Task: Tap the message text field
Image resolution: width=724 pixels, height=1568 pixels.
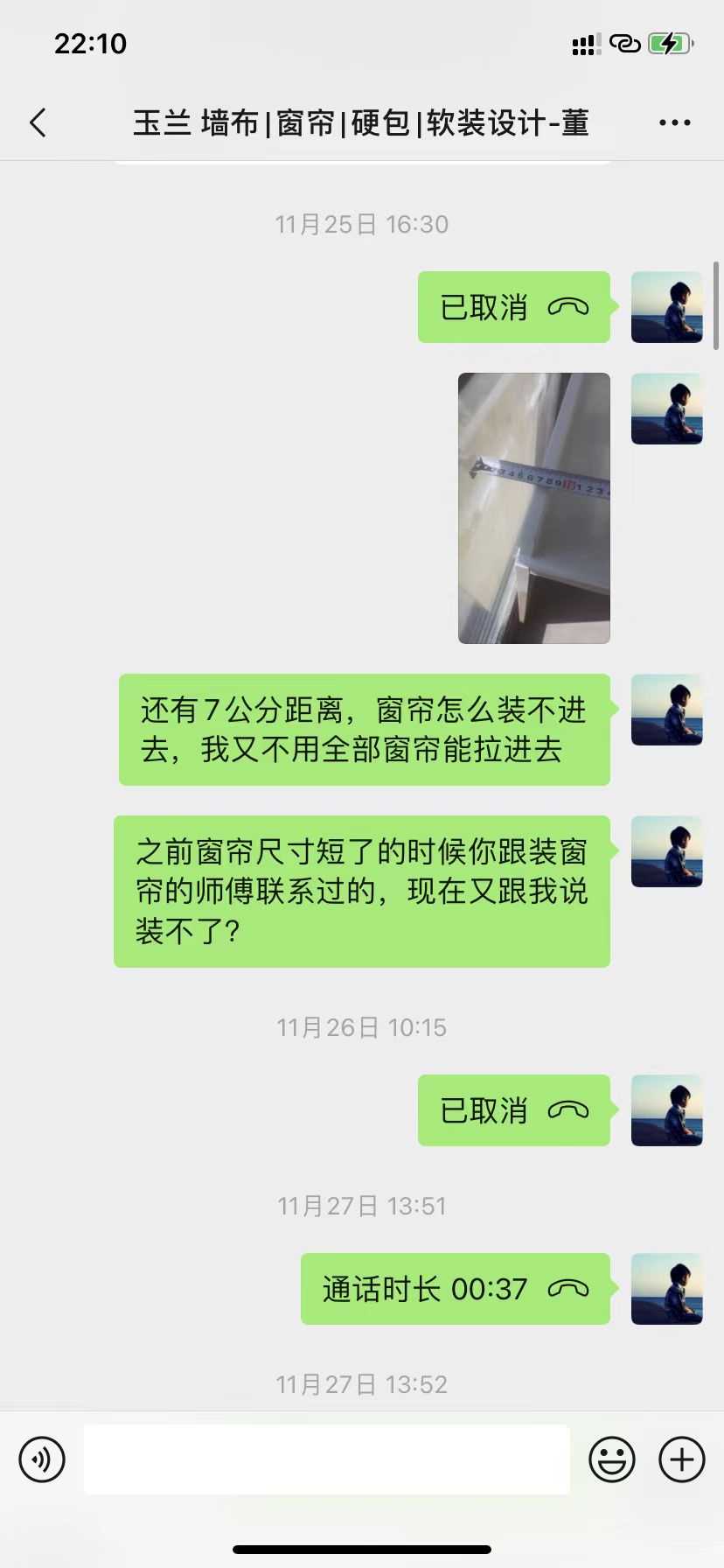Action: 326,1459
